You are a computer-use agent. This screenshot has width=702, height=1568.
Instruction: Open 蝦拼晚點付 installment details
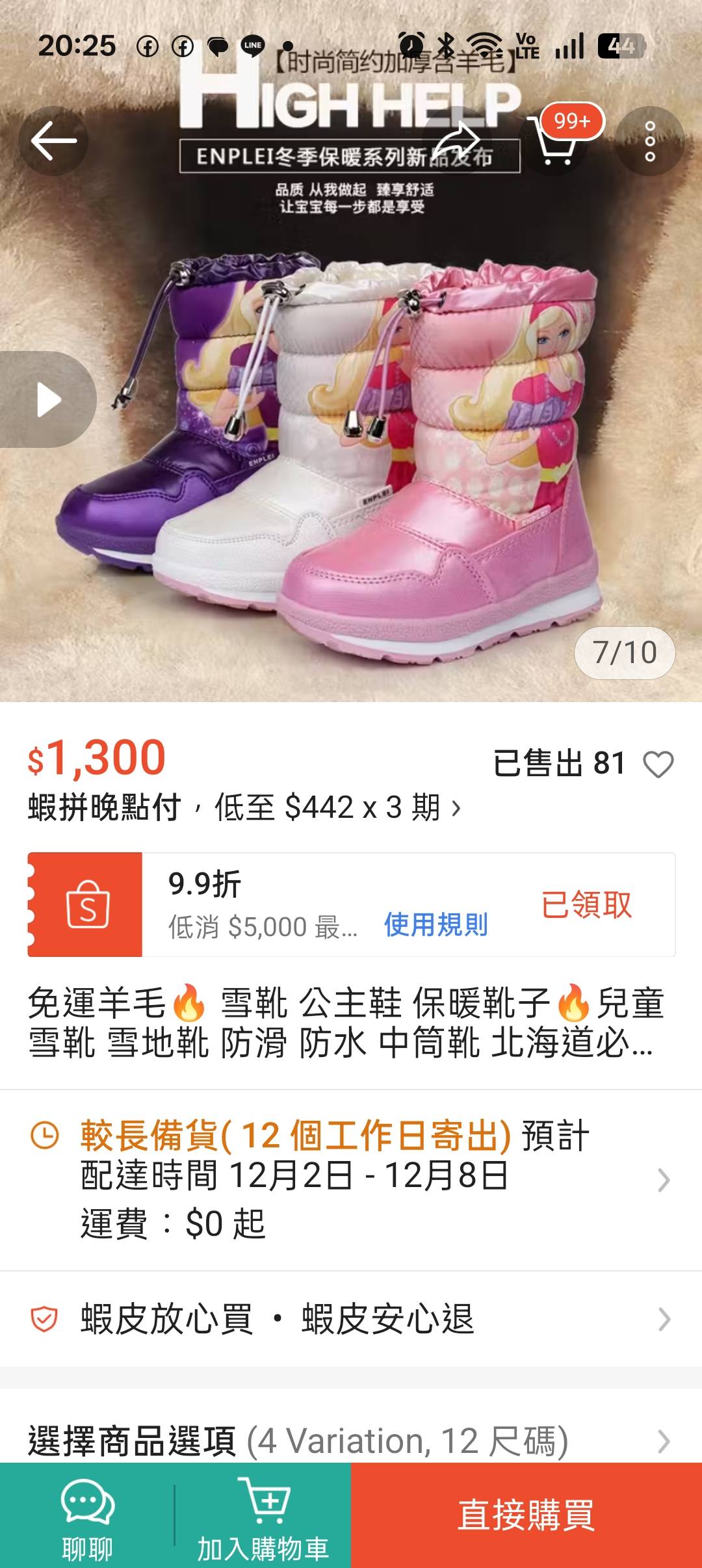pyautogui.click(x=244, y=808)
